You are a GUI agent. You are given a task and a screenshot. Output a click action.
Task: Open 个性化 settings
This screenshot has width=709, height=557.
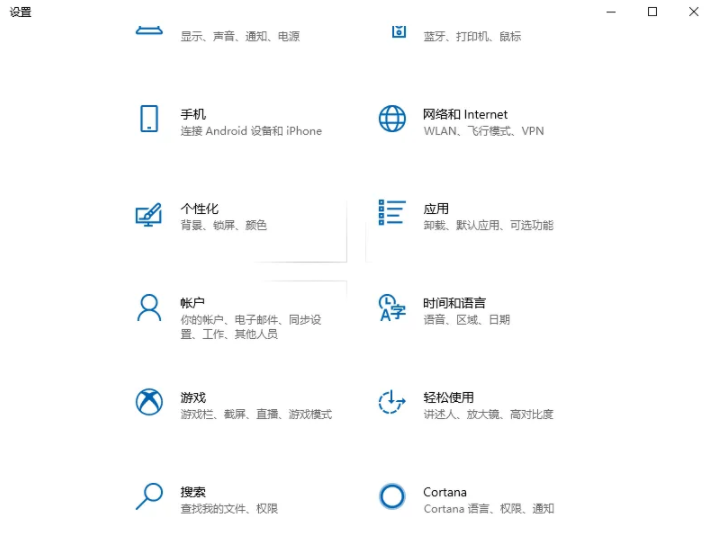pyautogui.click(x=199, y=209)
